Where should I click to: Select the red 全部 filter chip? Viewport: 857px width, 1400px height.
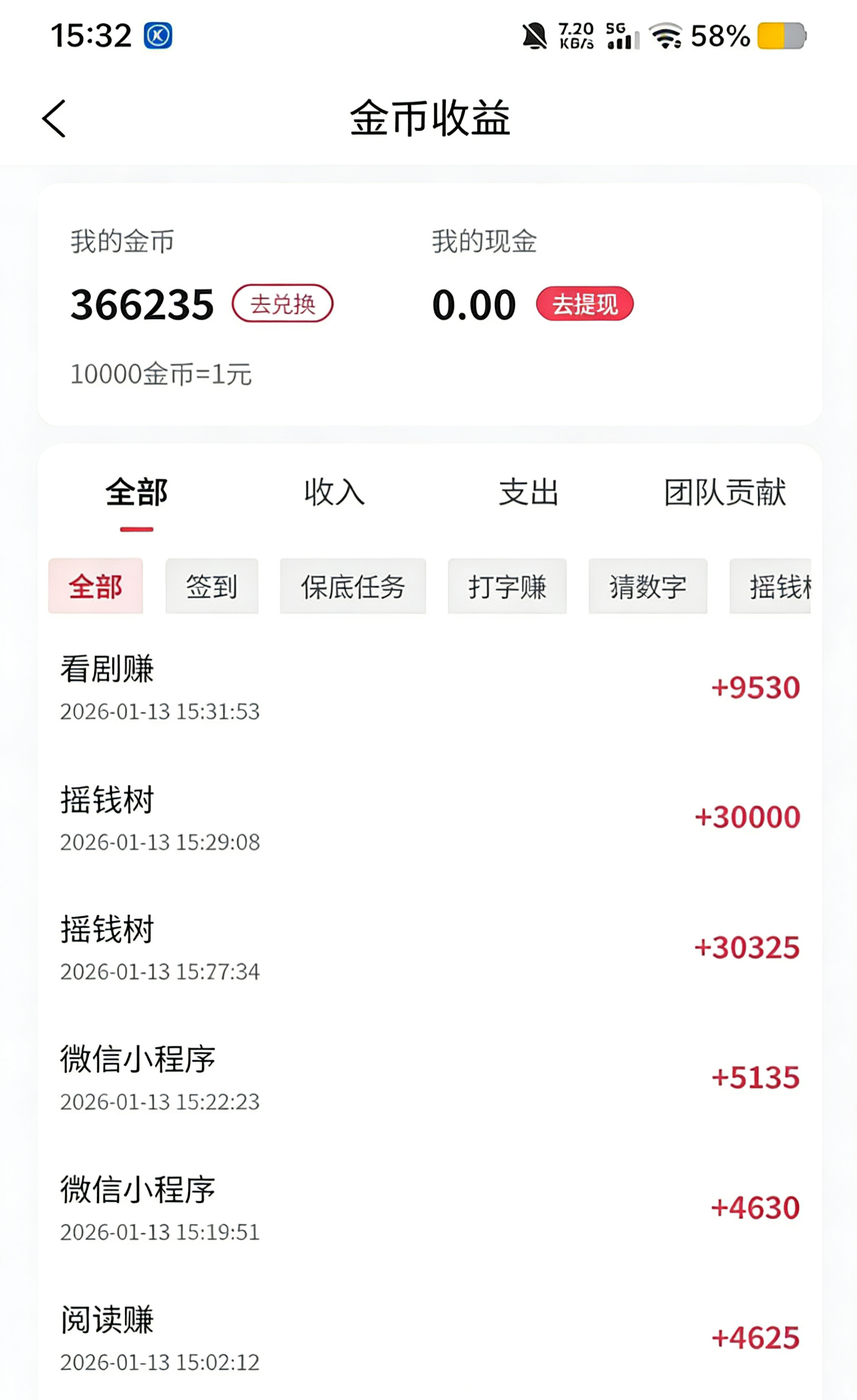point(95,586)
